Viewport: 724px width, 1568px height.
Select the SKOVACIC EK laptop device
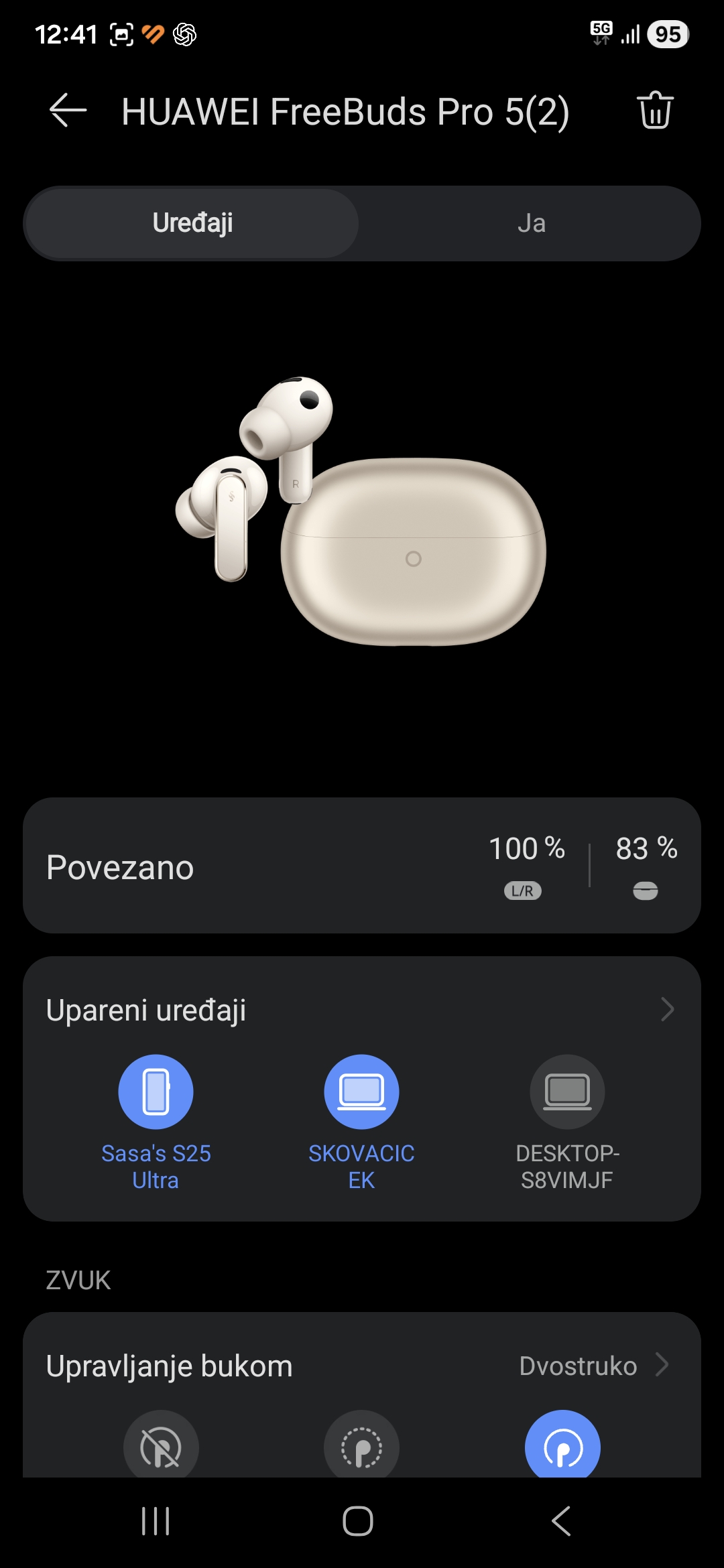(x=361, y=1092)
